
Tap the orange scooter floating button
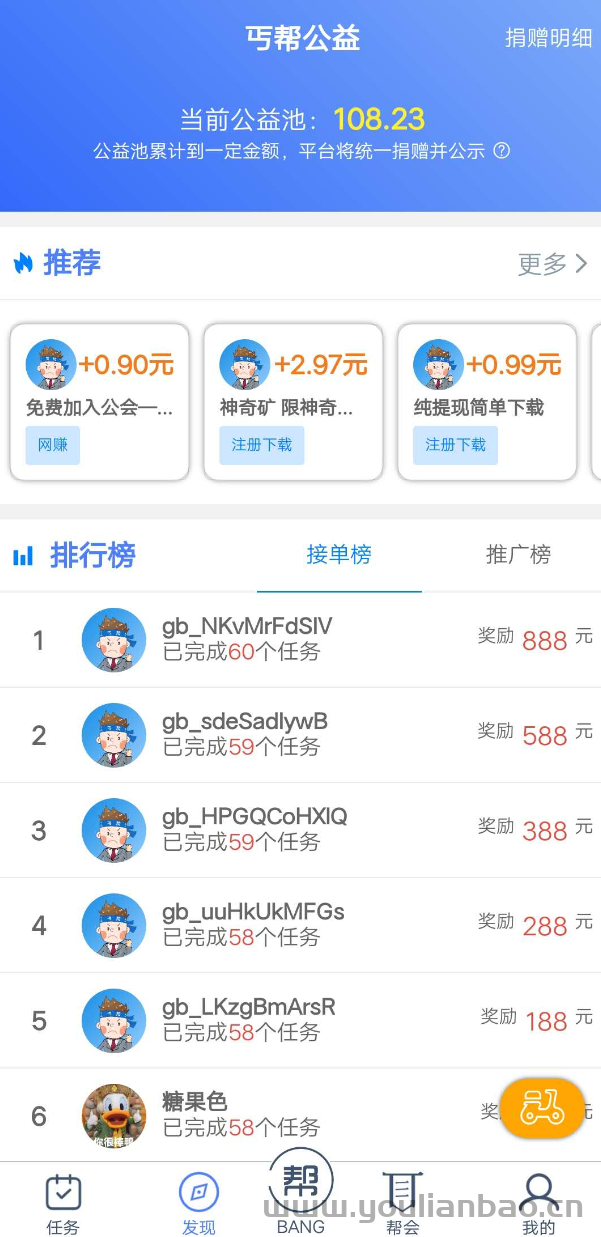[x=542, y=1108]
